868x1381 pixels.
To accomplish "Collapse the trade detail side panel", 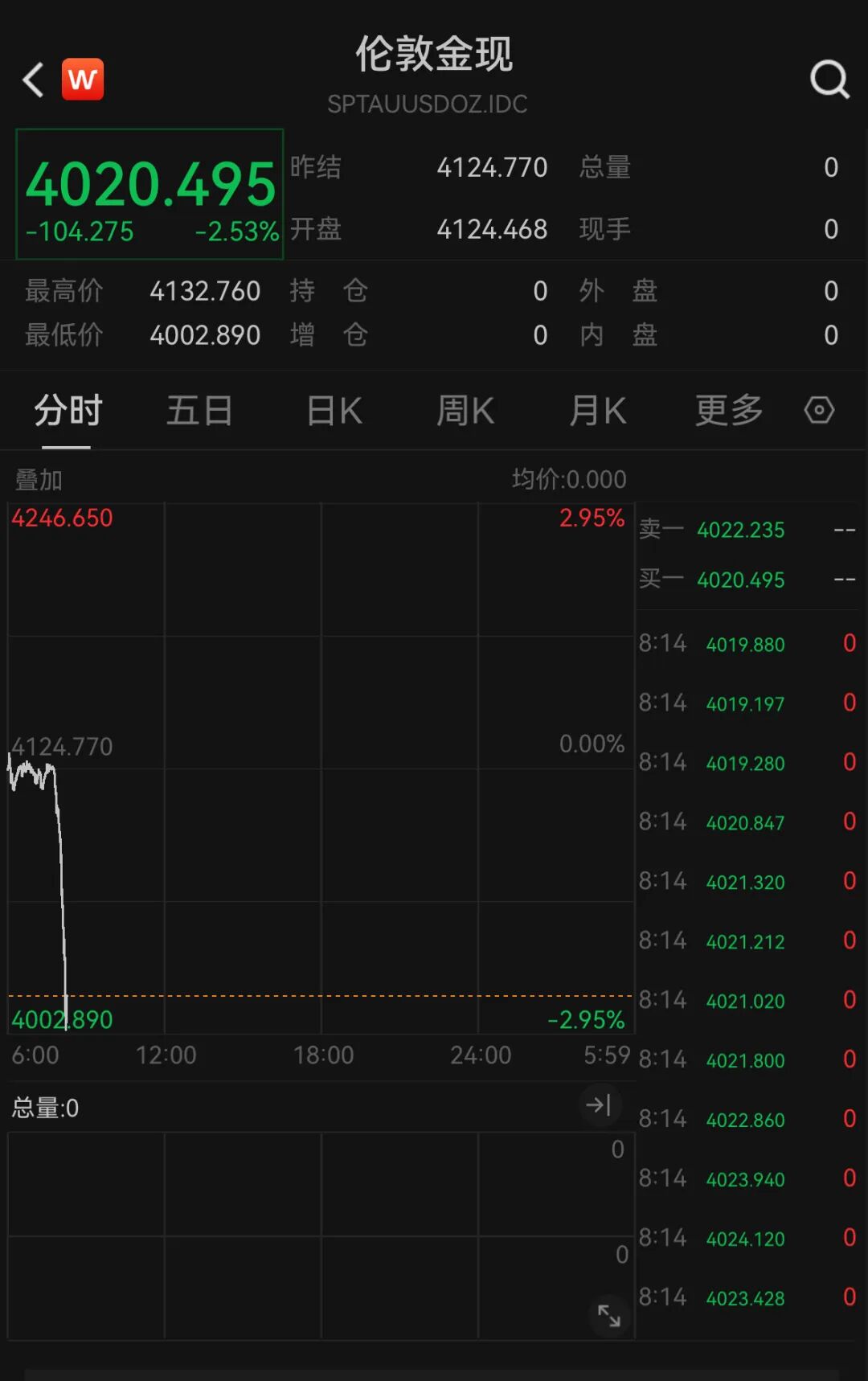I will [x=599, y=1105].
